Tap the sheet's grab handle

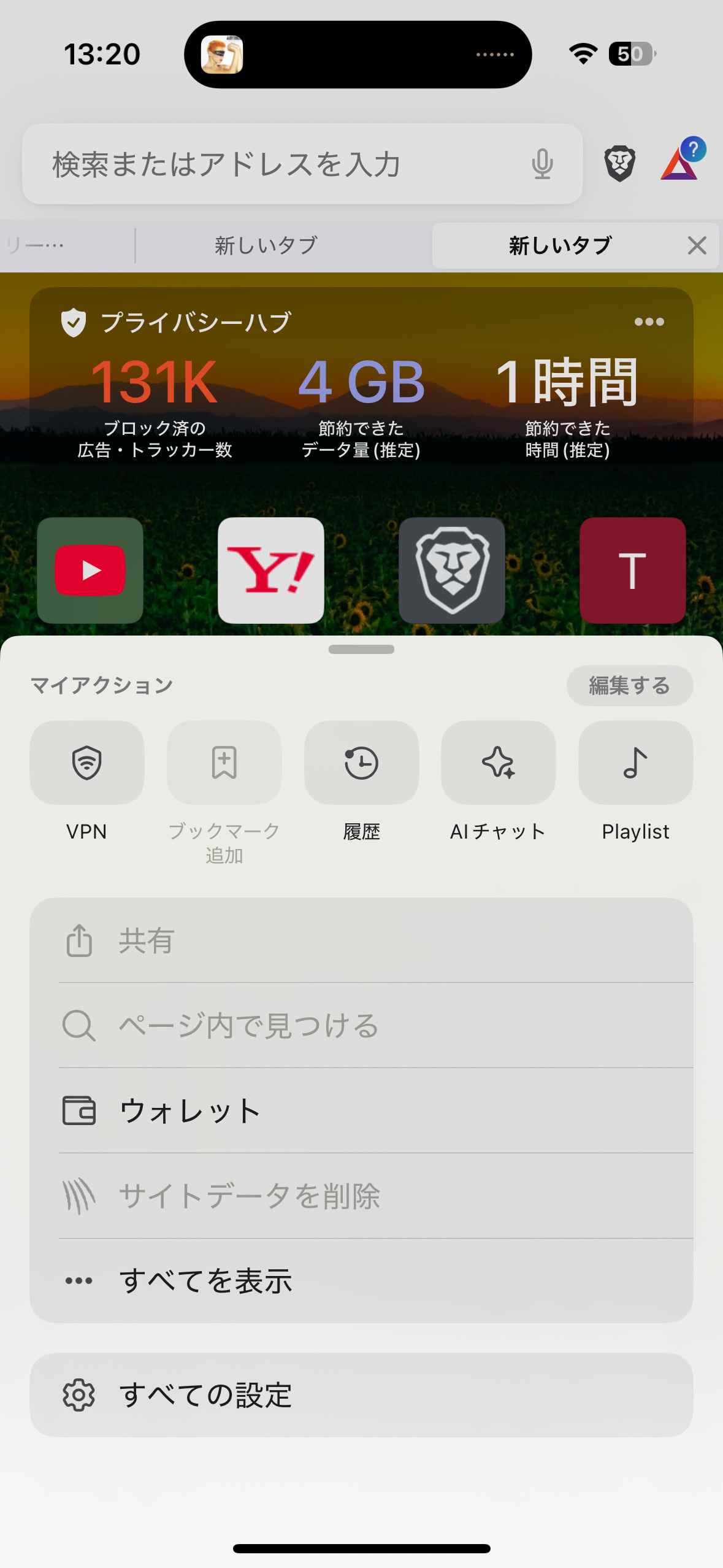[x=362, y=650]
